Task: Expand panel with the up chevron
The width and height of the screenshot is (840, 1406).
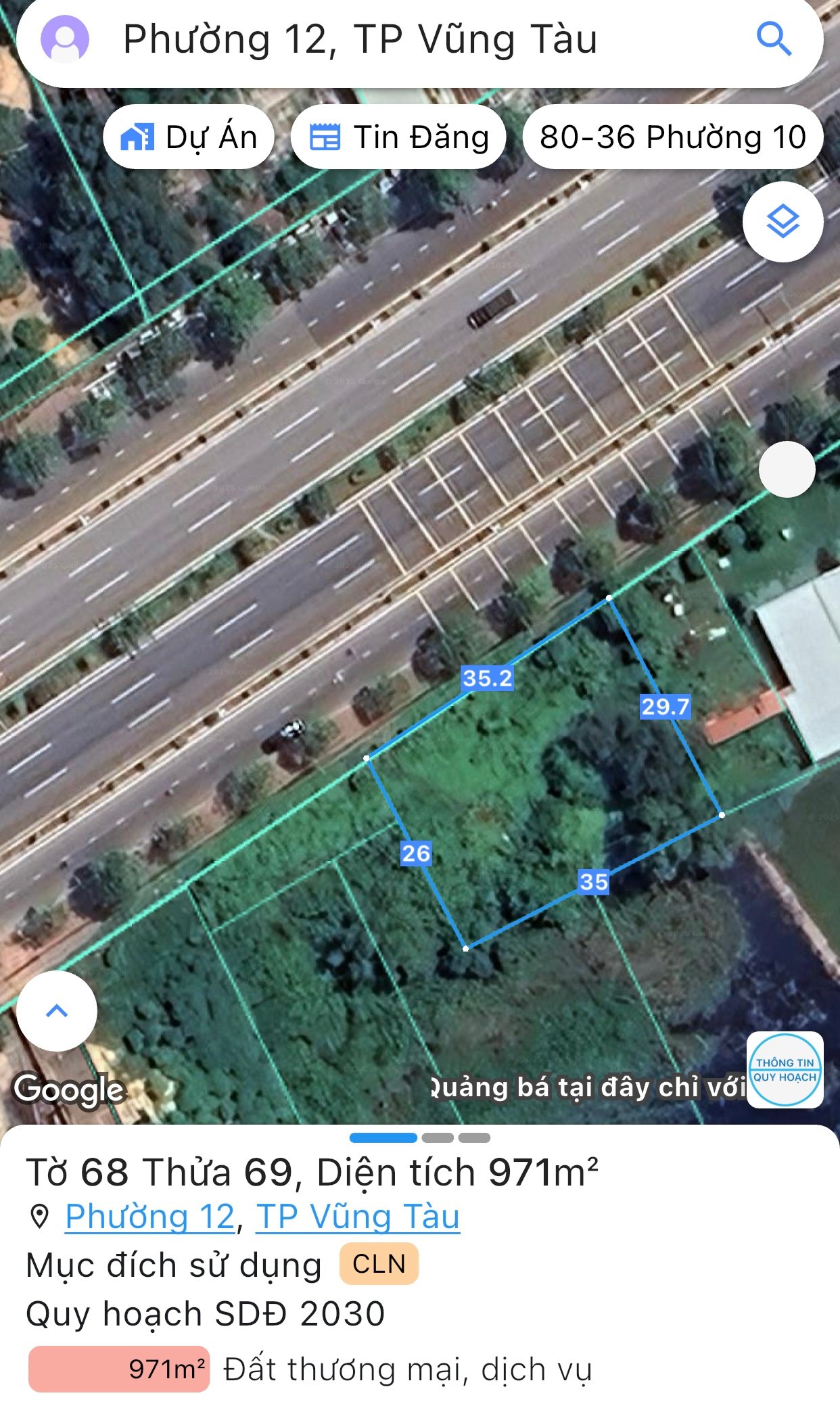Action: (57, 1011)
